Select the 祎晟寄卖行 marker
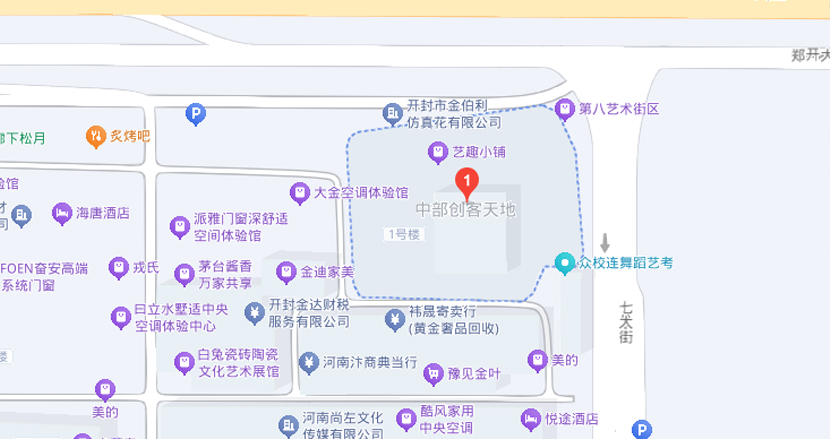The width and height of the screenshot is (830, 439). click(x=395, y=319)
